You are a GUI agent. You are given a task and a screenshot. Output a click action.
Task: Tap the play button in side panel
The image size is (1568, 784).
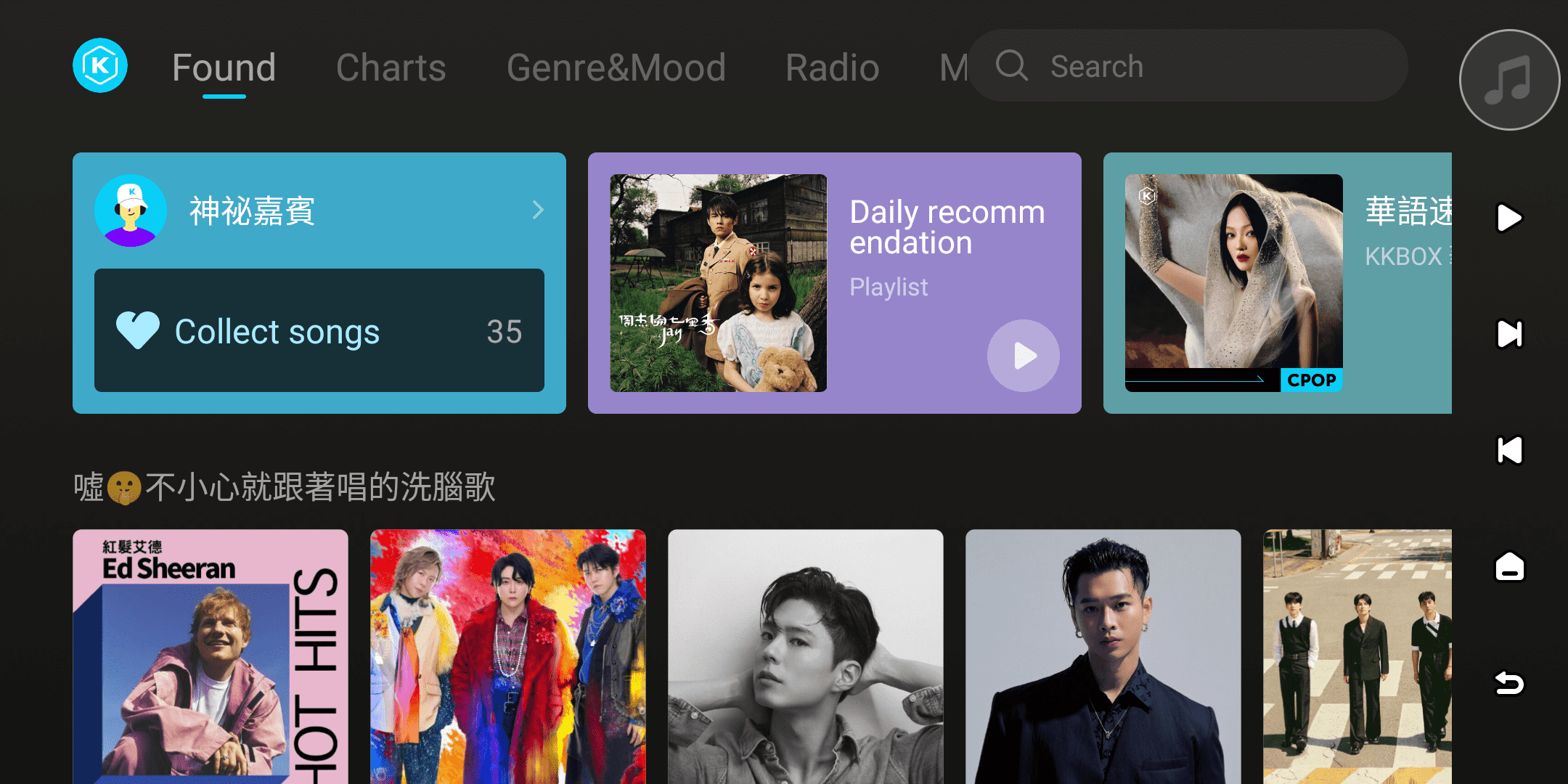1509,218
